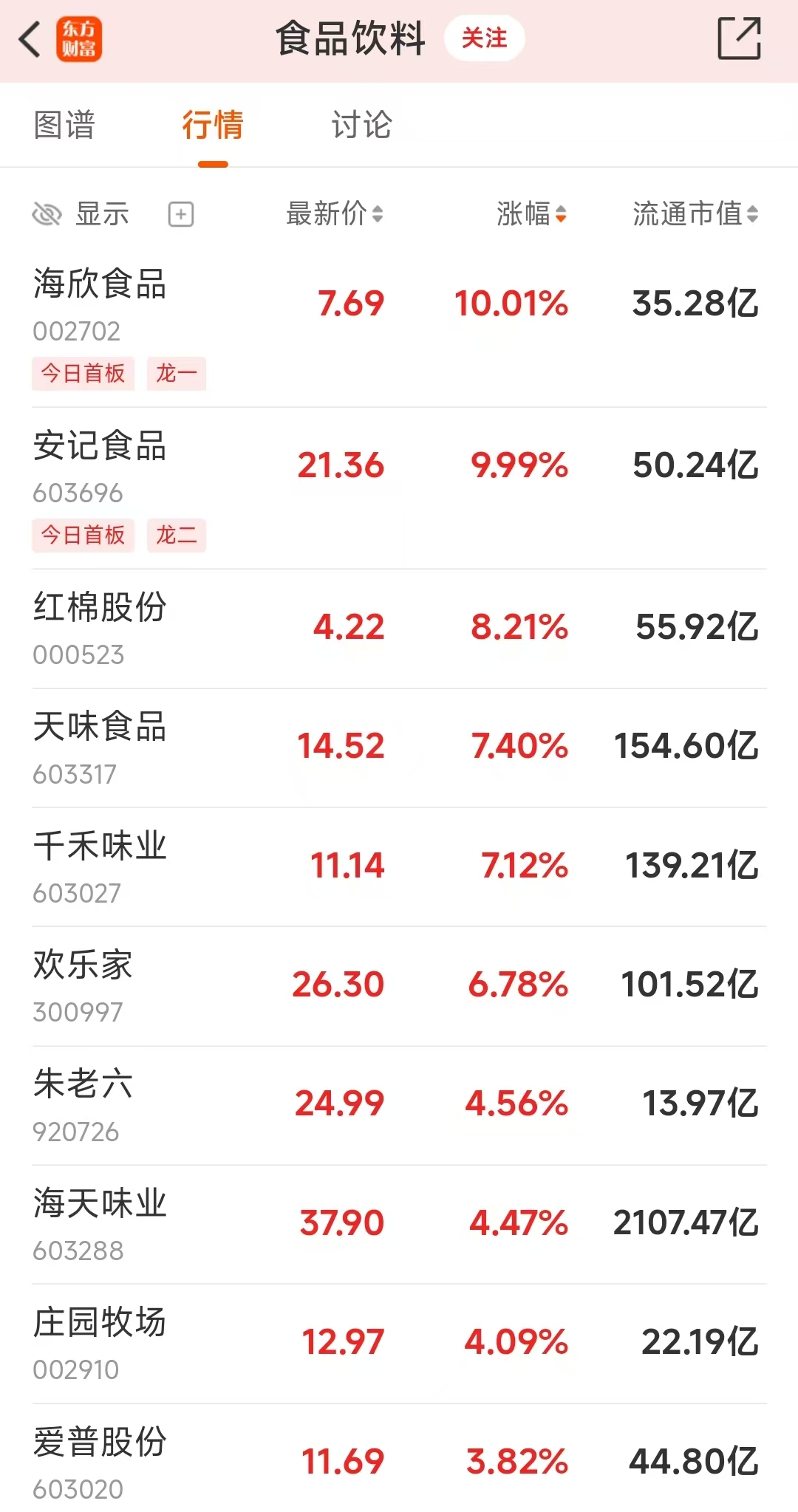Sort stocks by 涨幅
The height and width of the screenshot is (1512, 798).
(x=531, y=214)
